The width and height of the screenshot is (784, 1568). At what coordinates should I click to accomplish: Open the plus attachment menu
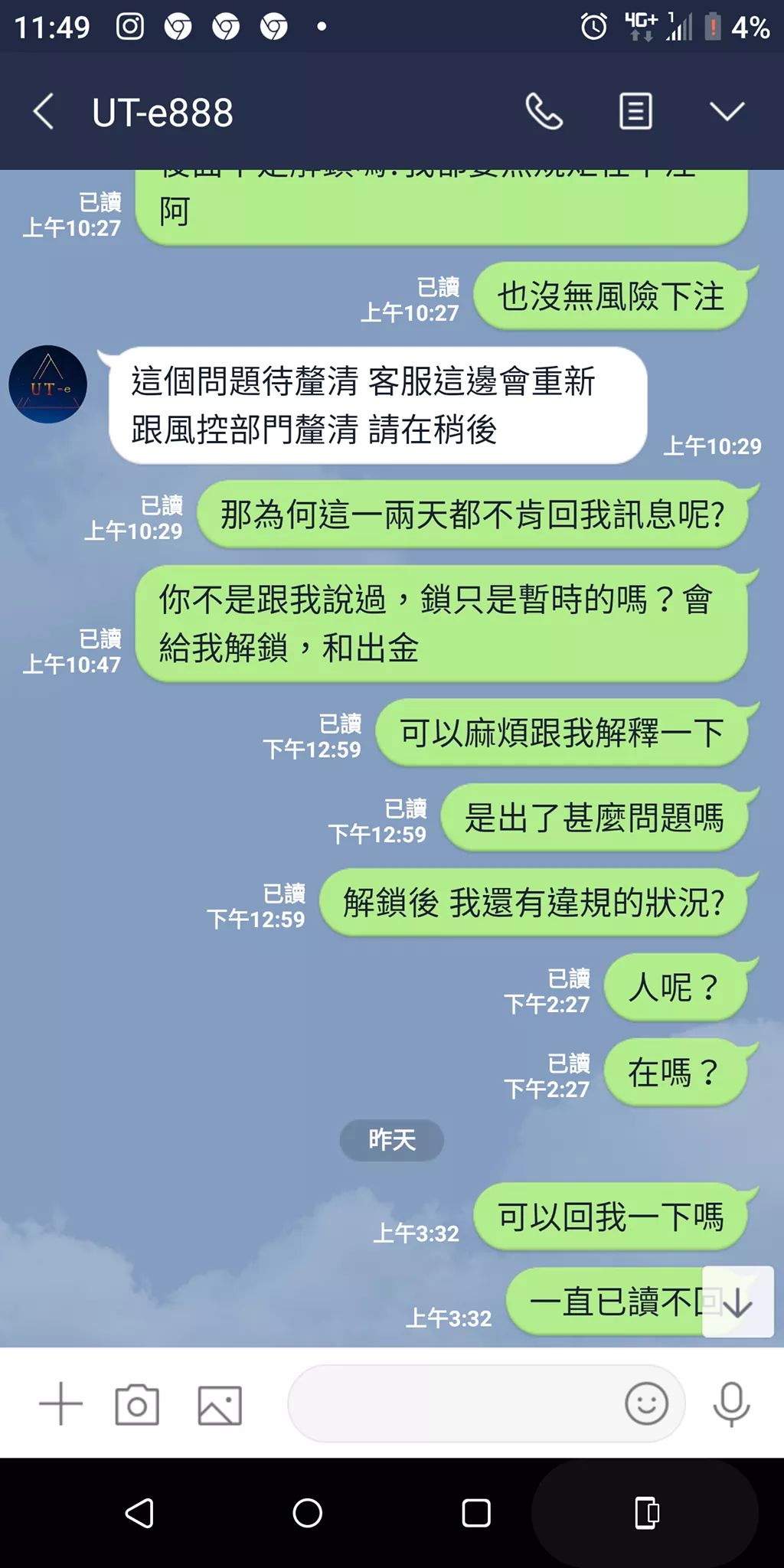(x=60, y=1404)
